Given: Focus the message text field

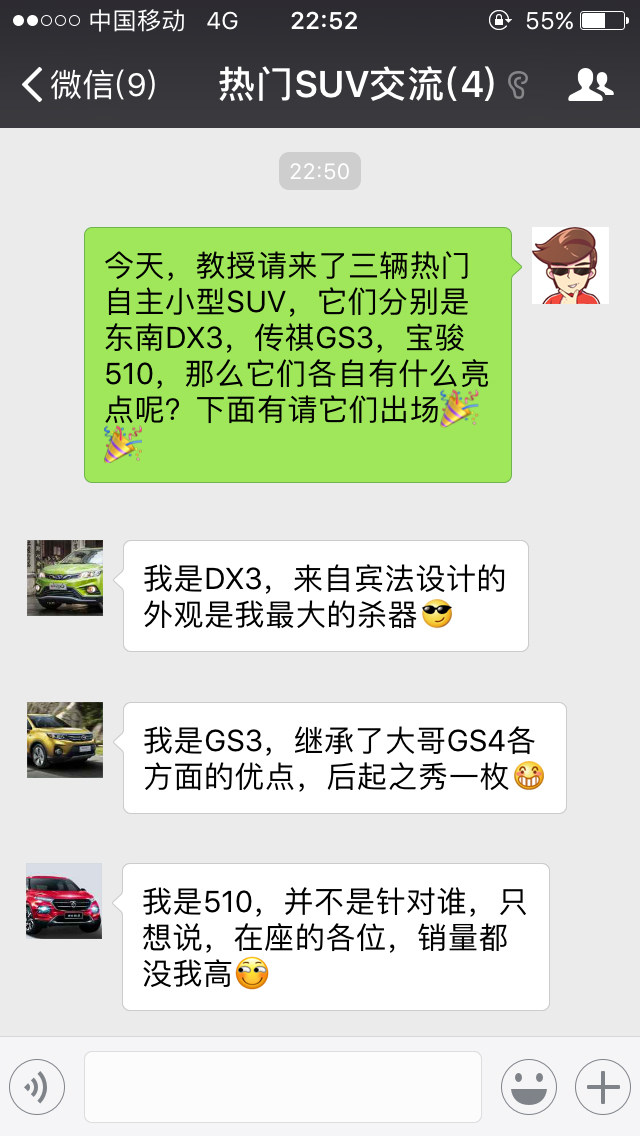Looking at the screenshot, I should tap(282, 1087).
